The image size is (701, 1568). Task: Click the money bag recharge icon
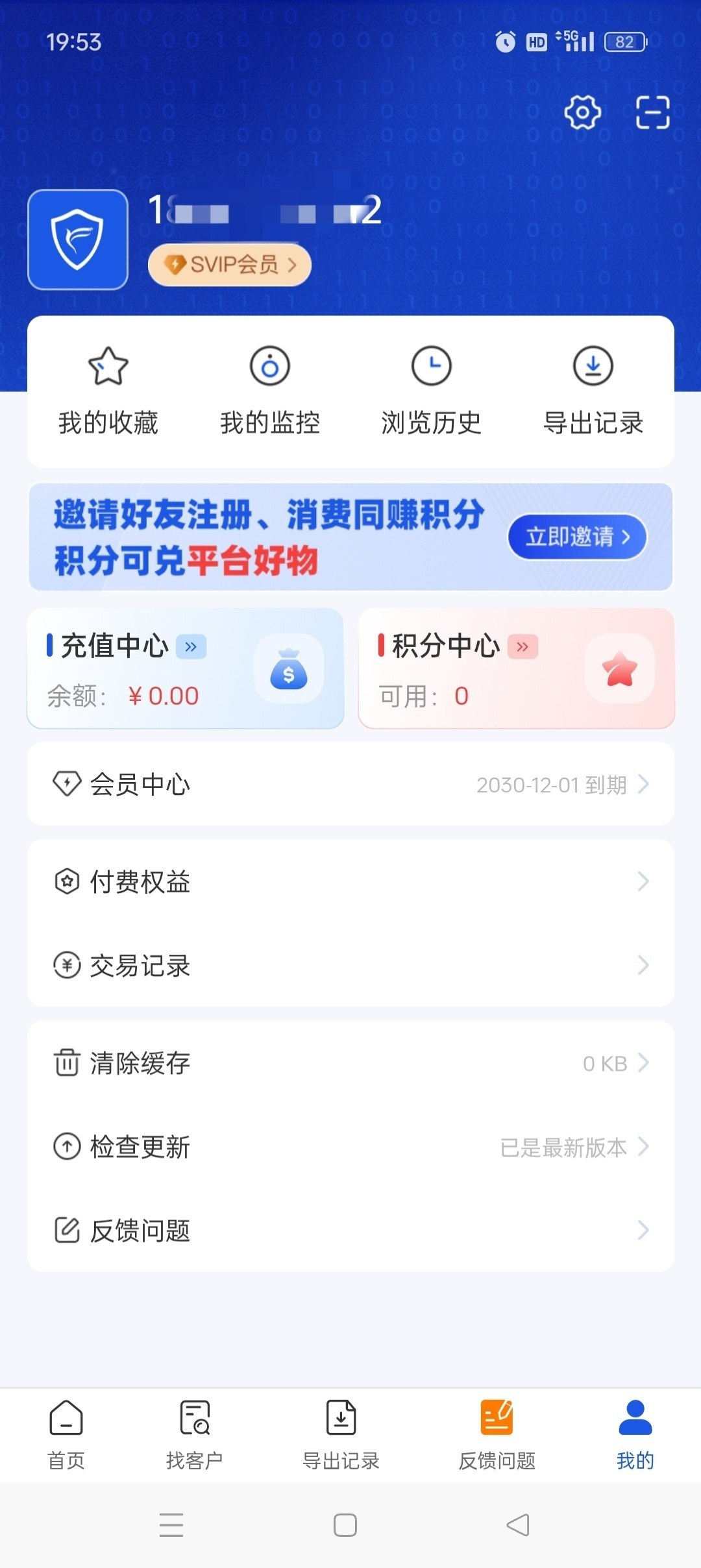point(289,668)
